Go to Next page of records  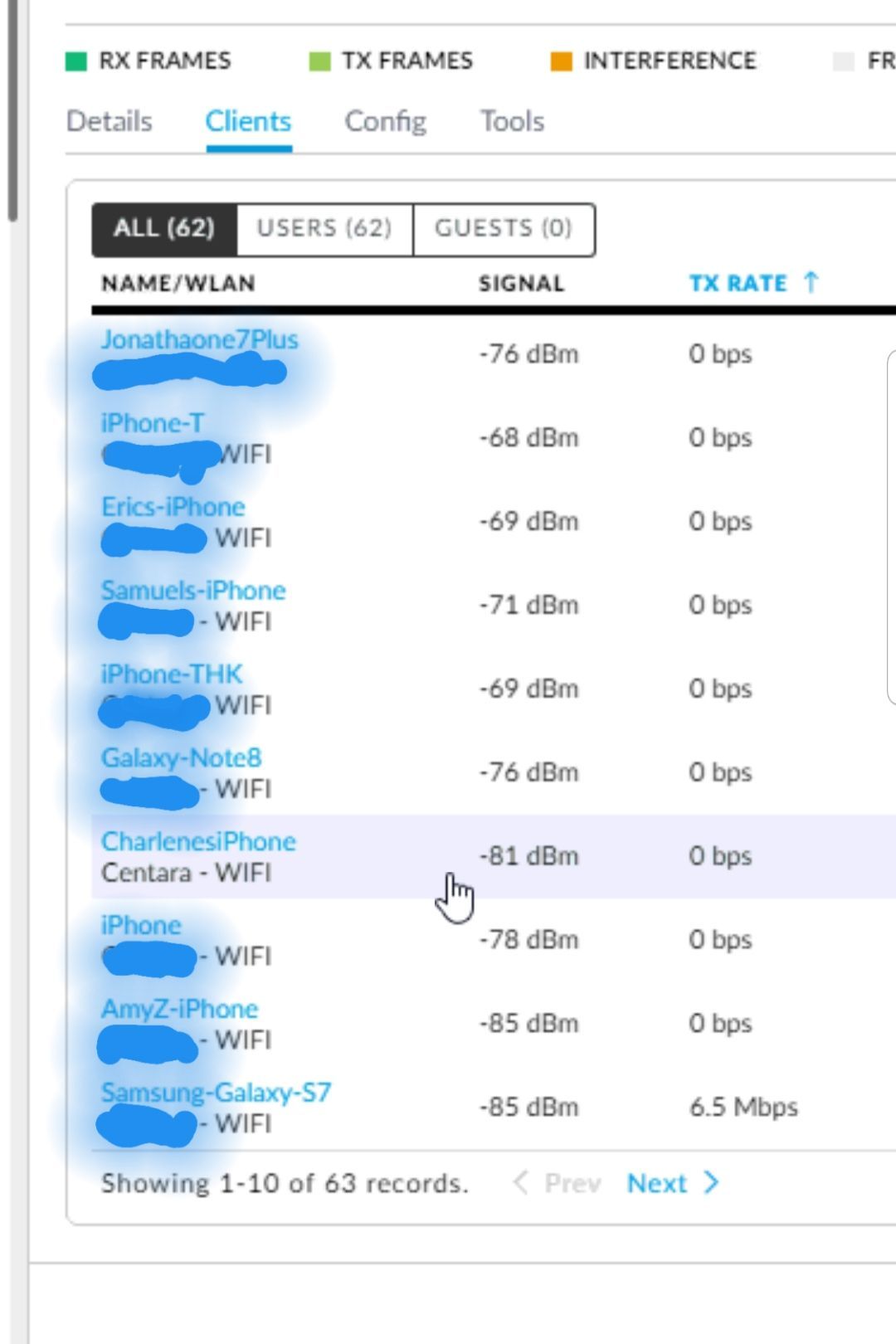pos(672,1183)
